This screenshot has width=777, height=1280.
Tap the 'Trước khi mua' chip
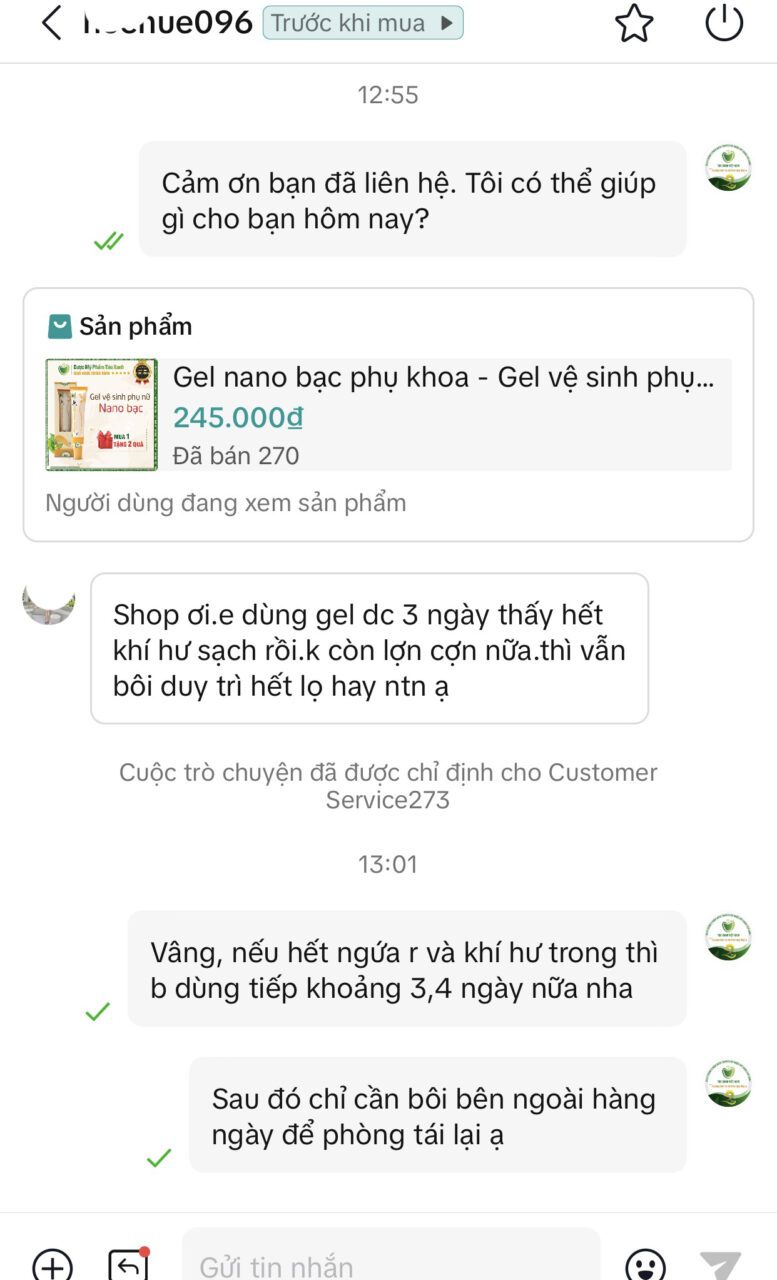pos(363,23)
